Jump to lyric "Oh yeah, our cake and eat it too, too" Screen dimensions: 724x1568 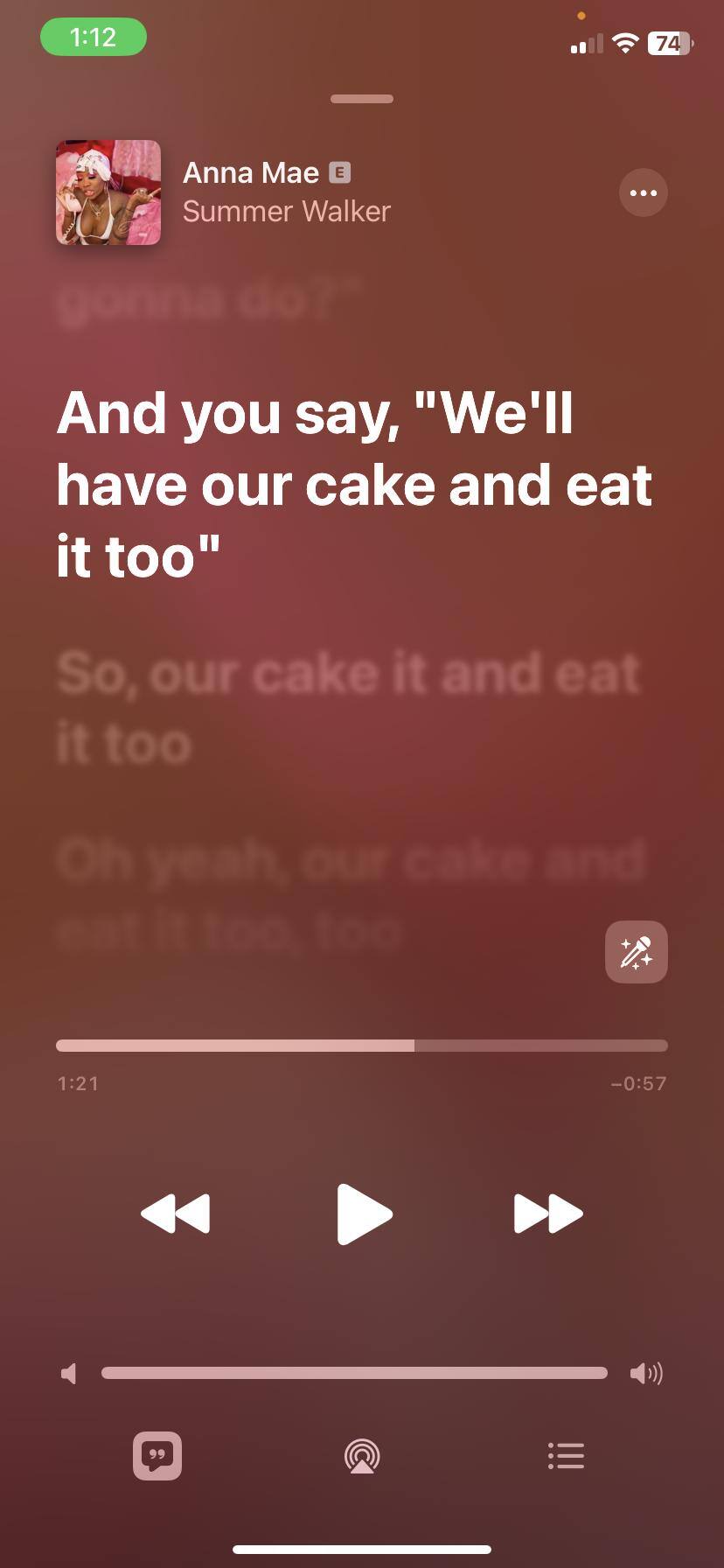tap(350, 894)
